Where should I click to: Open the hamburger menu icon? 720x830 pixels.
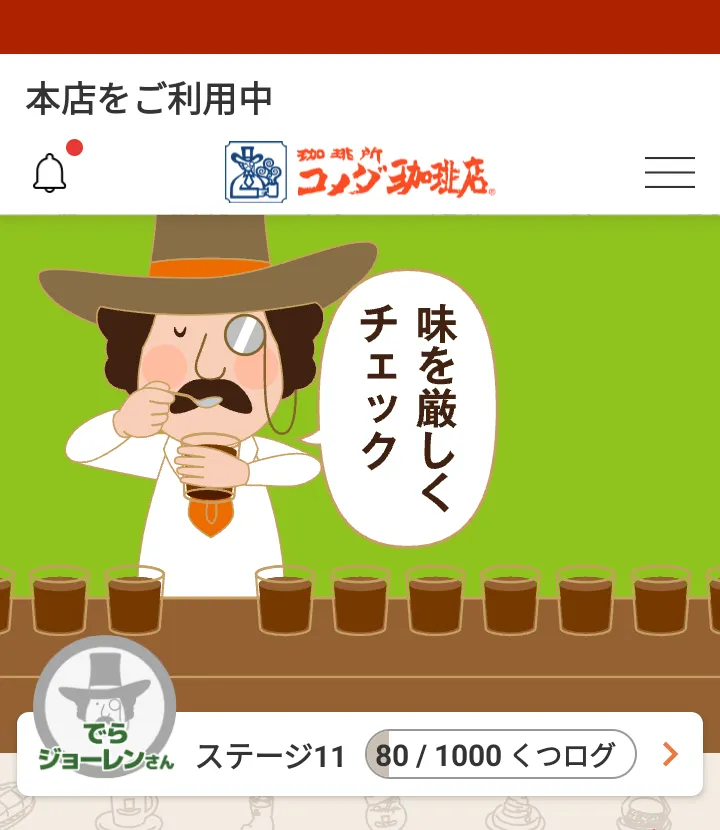670,173
